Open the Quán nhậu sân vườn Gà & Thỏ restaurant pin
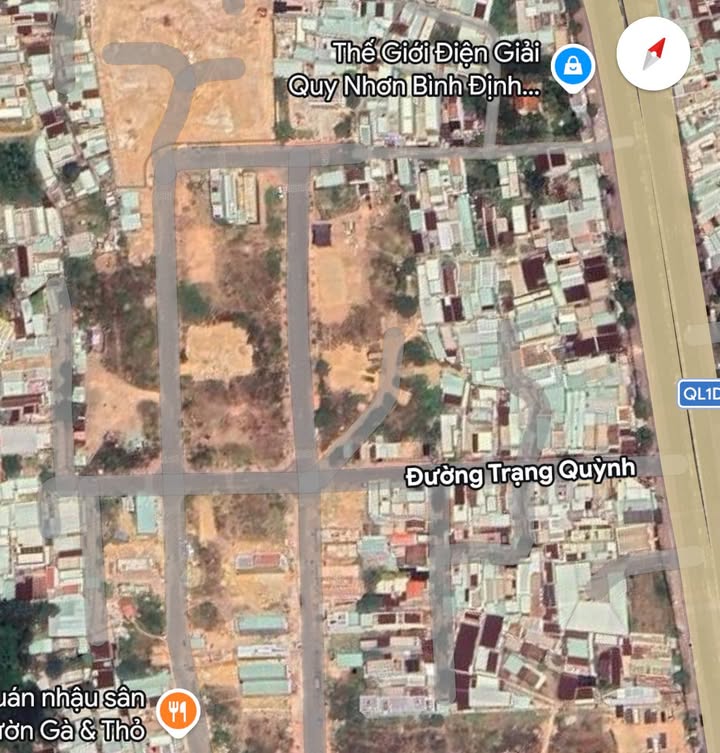720x753 pixels. [x=179, y=711]
